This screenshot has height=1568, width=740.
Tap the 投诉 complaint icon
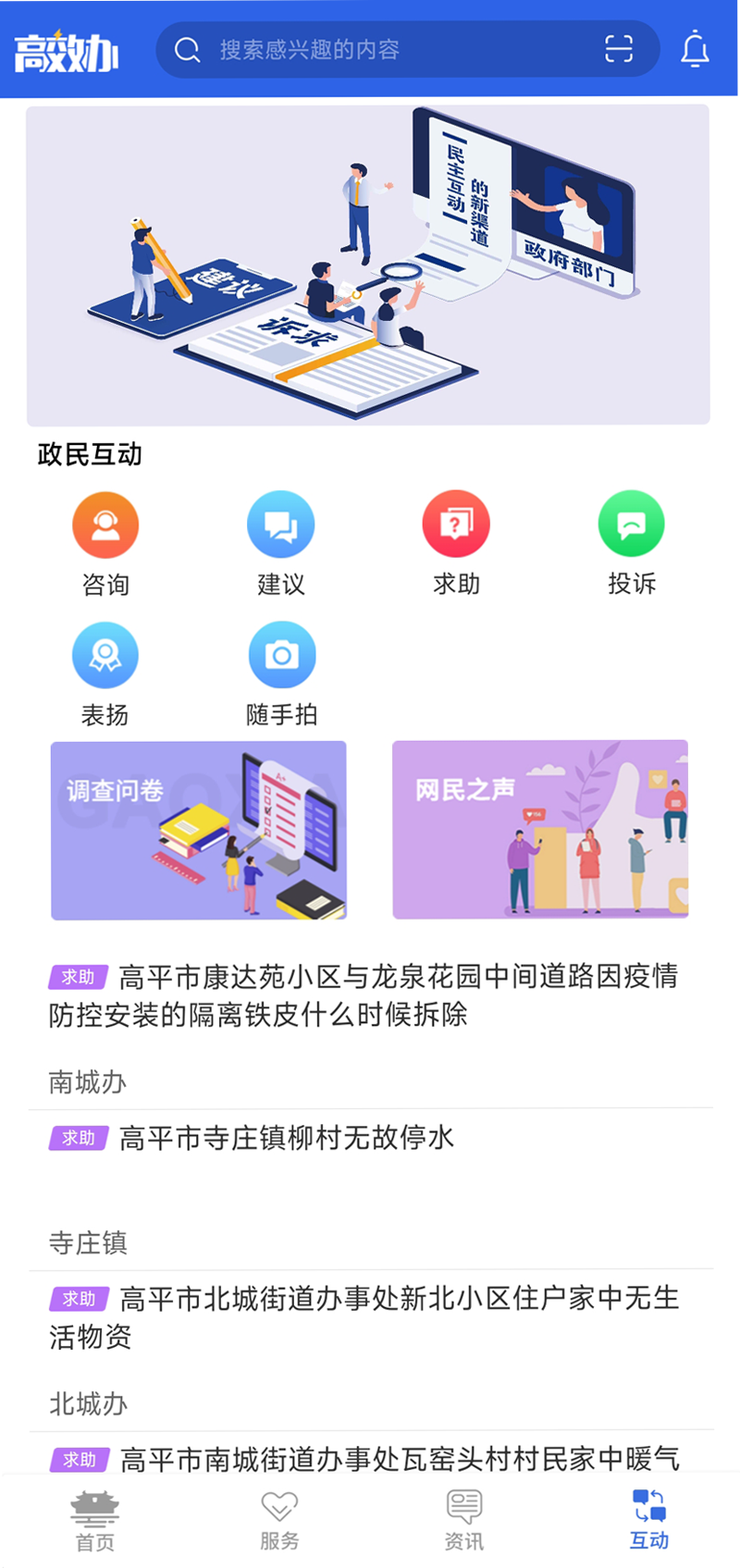coord(632,525)
